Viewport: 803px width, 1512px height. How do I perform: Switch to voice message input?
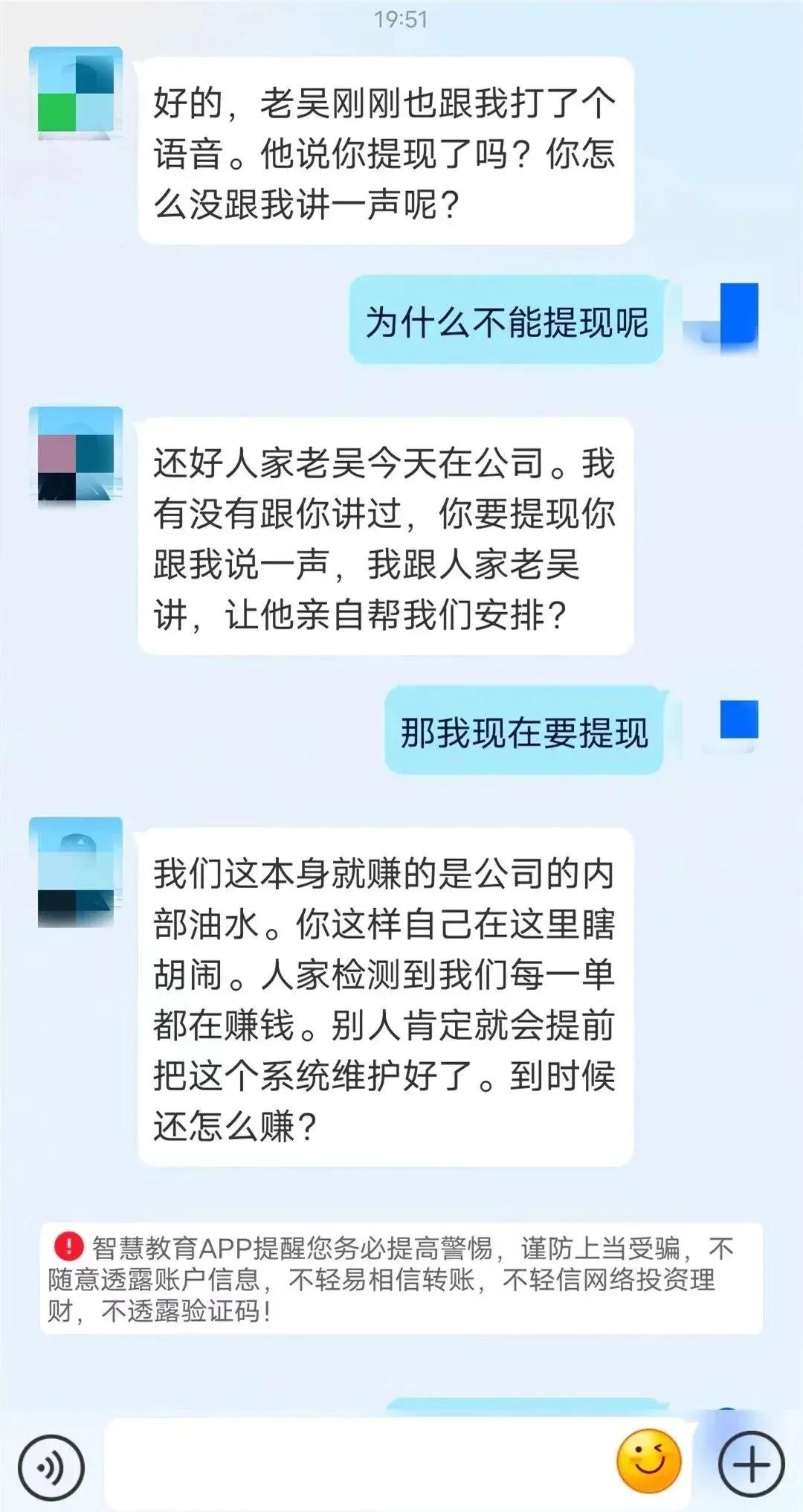(51, 1467)
